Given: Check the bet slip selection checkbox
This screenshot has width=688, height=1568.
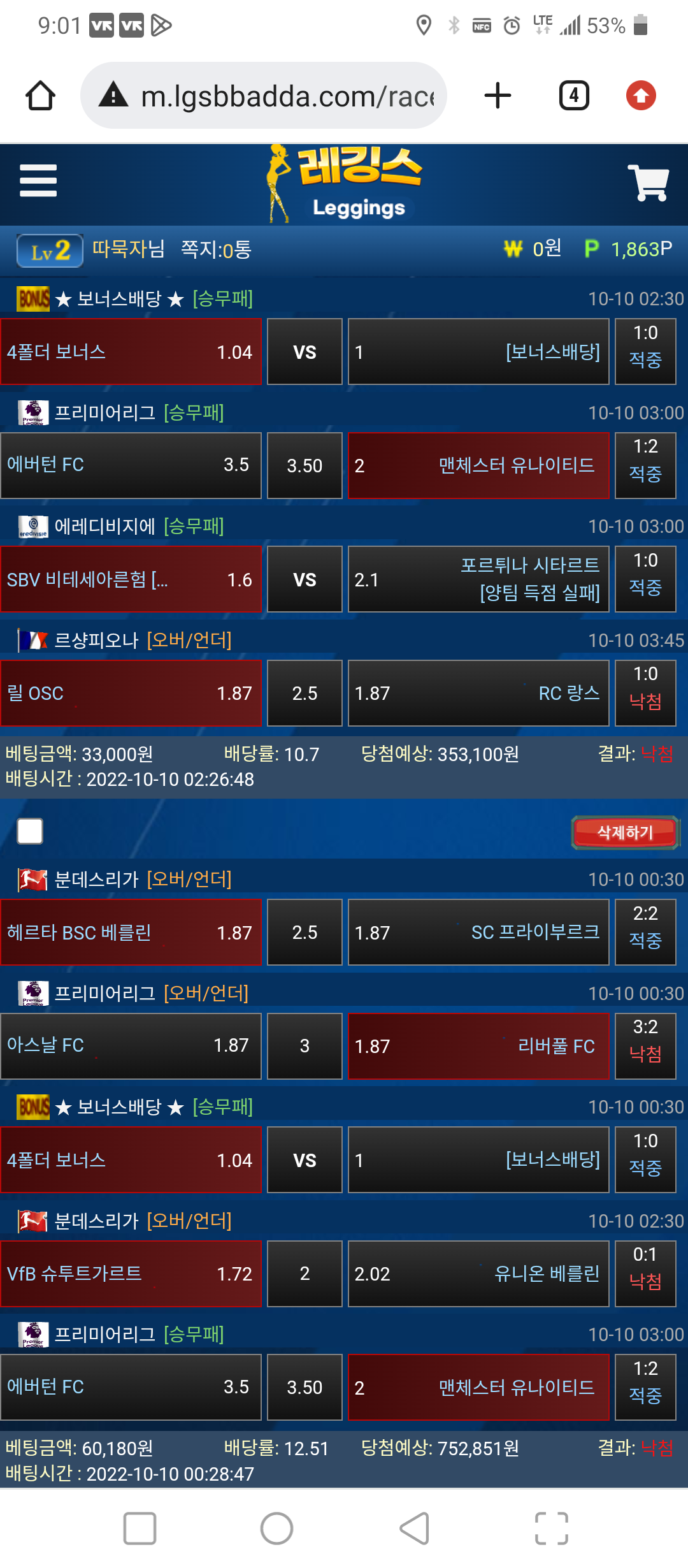Looking at the screenshot, I should [x=30, y=831].
